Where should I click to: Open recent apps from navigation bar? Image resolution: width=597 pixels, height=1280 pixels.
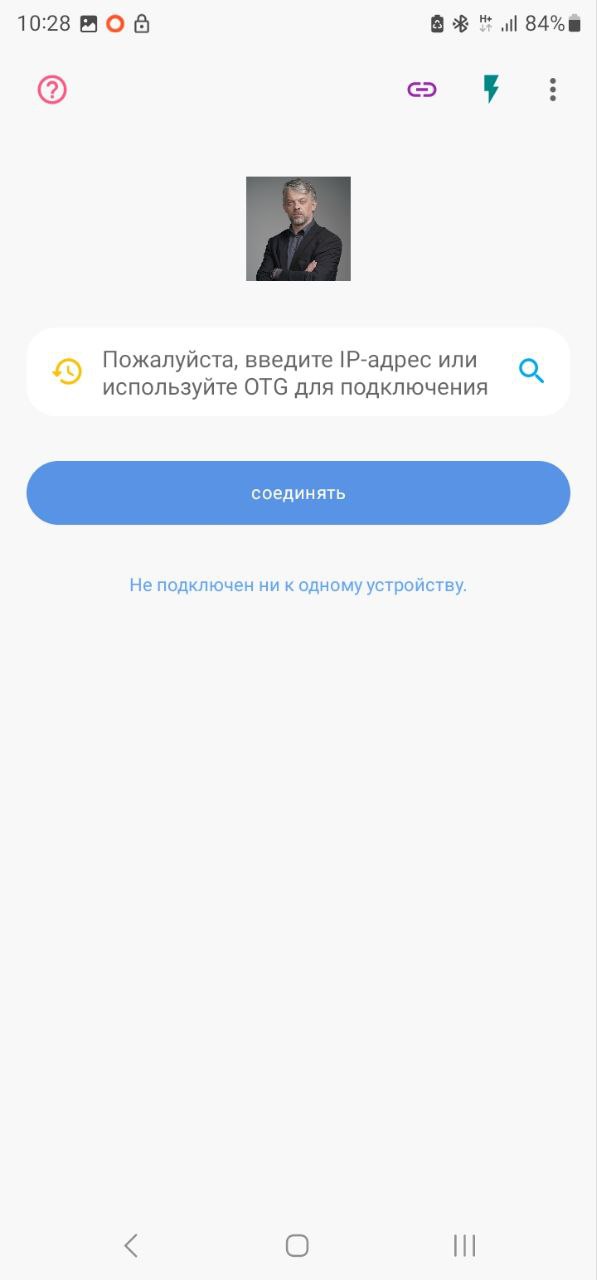(464, 1245)
